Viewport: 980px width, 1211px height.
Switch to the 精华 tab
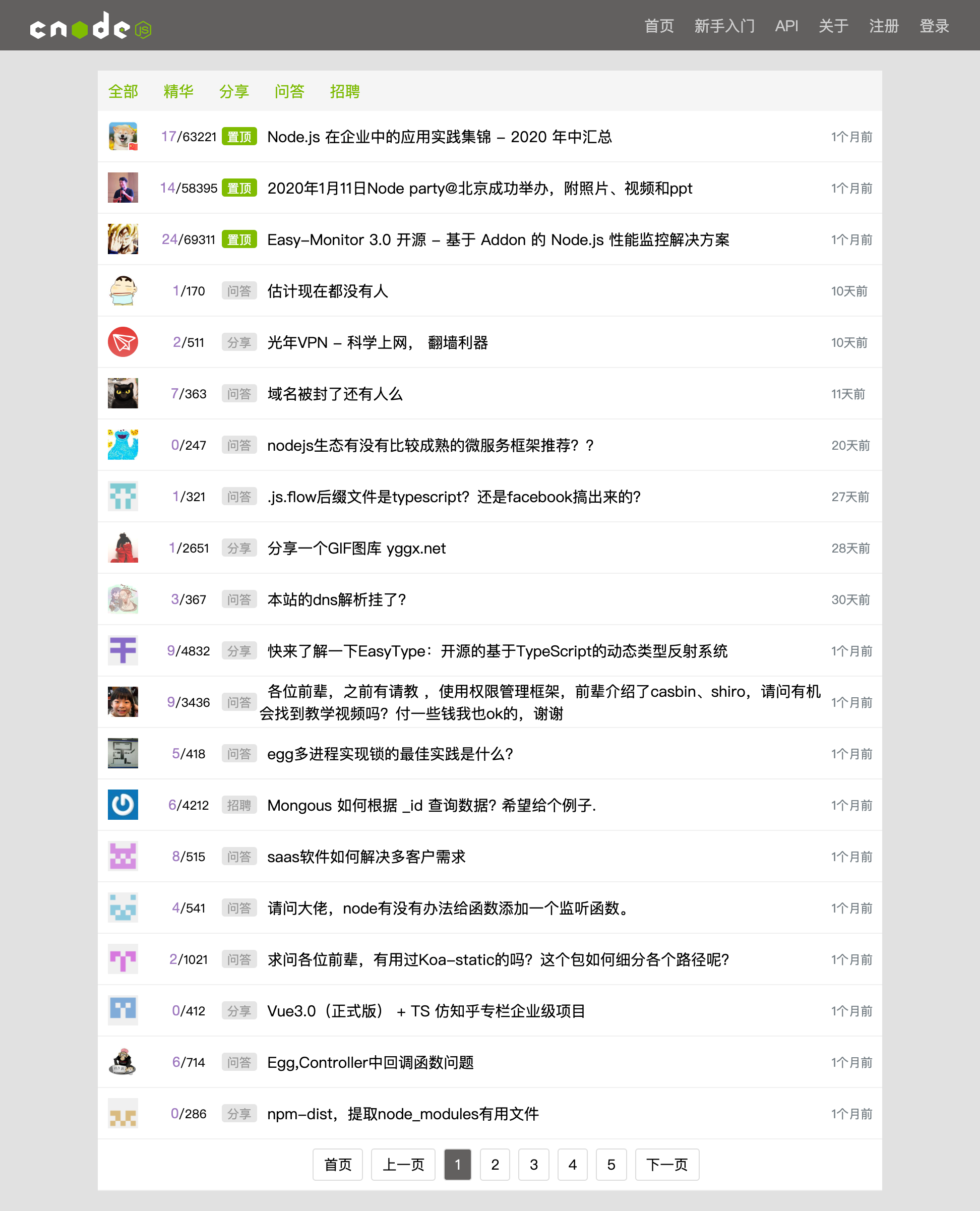tap(178, 91)
